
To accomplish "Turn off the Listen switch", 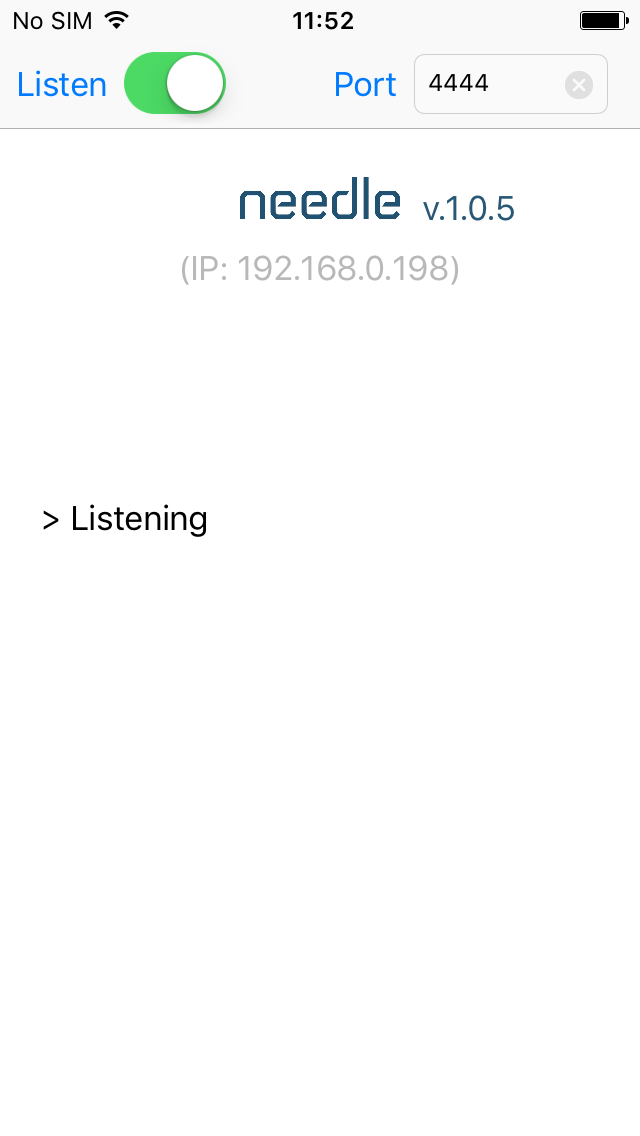I will [175, 84].
